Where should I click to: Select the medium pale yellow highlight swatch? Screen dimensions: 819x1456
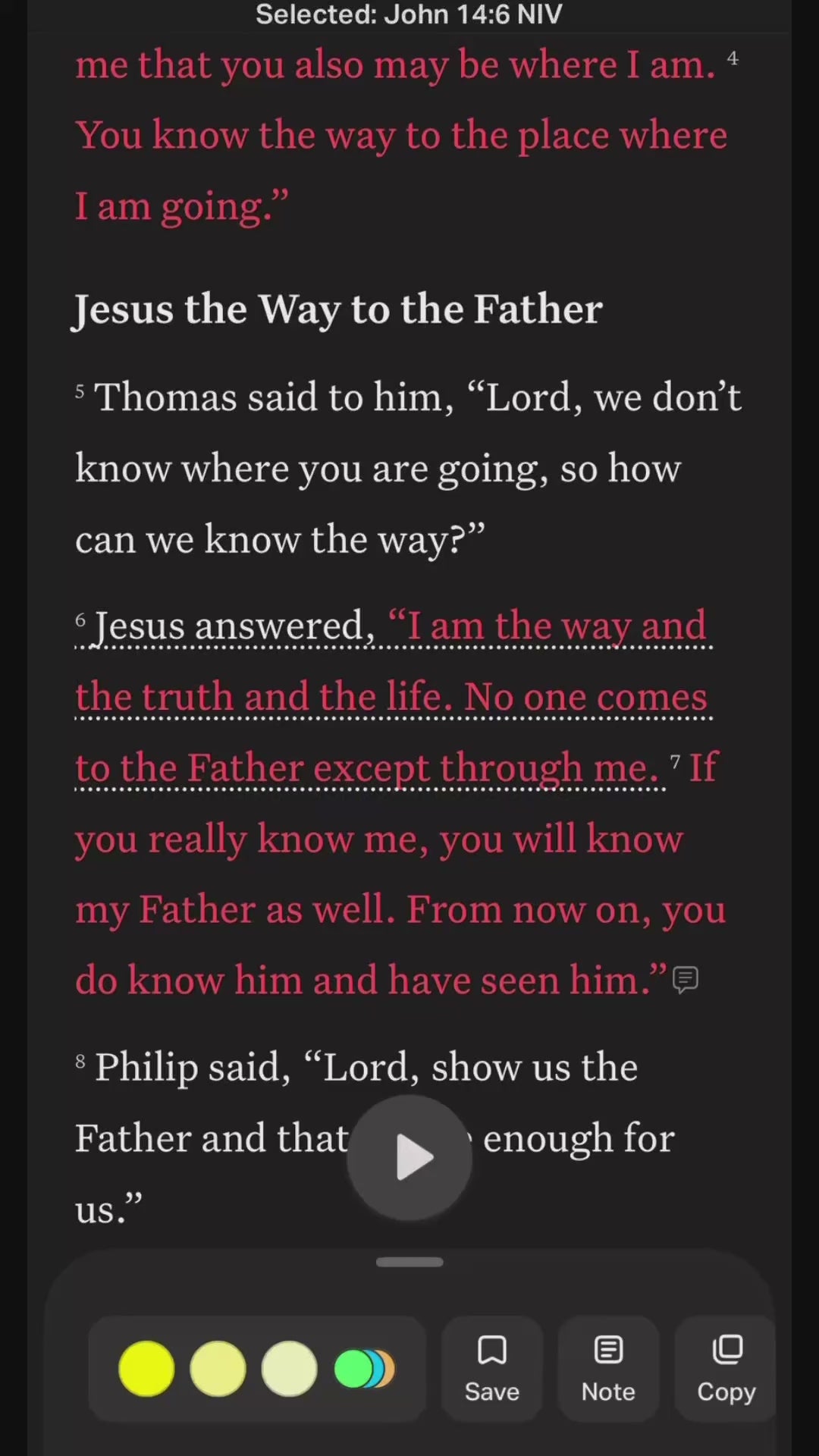(x=218, y=1369)
